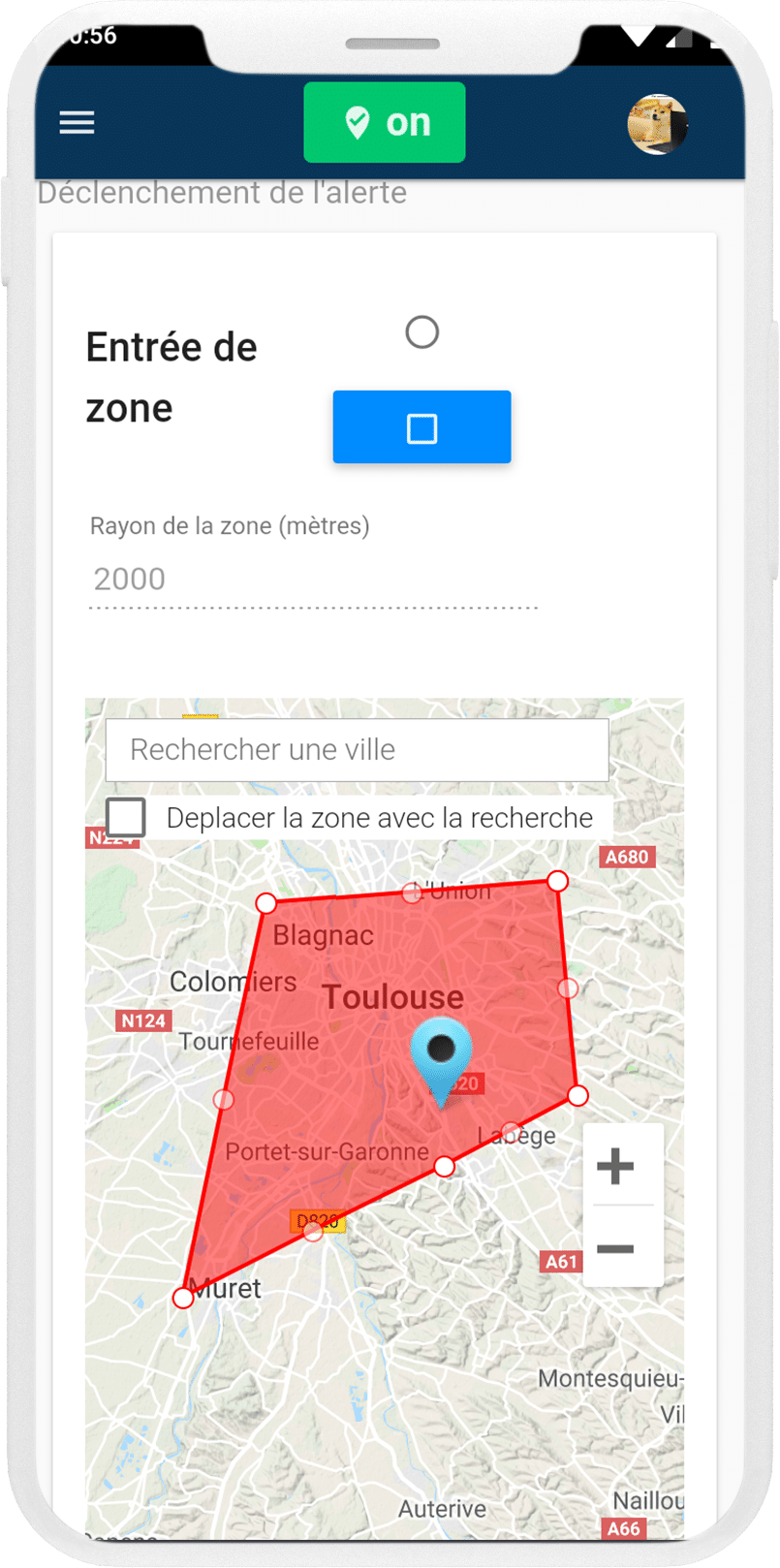Zoom in on the map with plus
Viewport: 780px width, 1568px height.
(x=615, y=1166)
